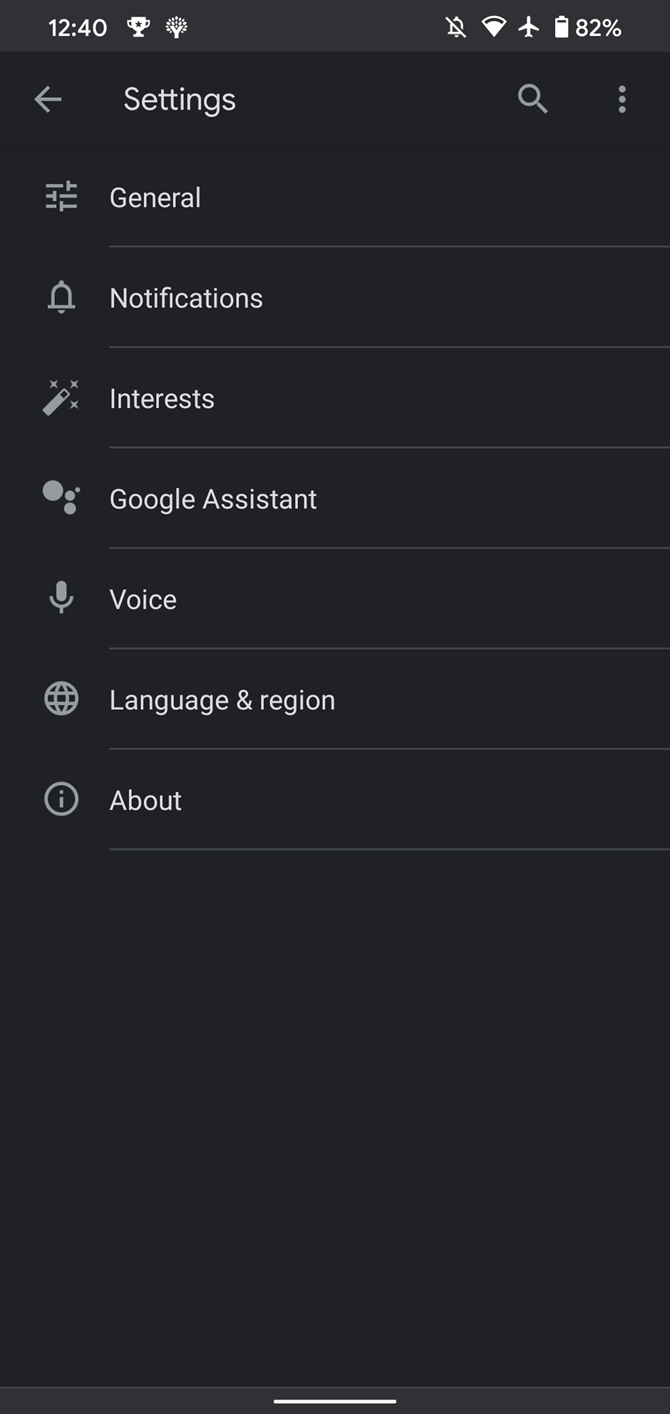Open Google Assistant settings
The height and width of the screenshot is (1414, 670).
[x=213, y=499]
